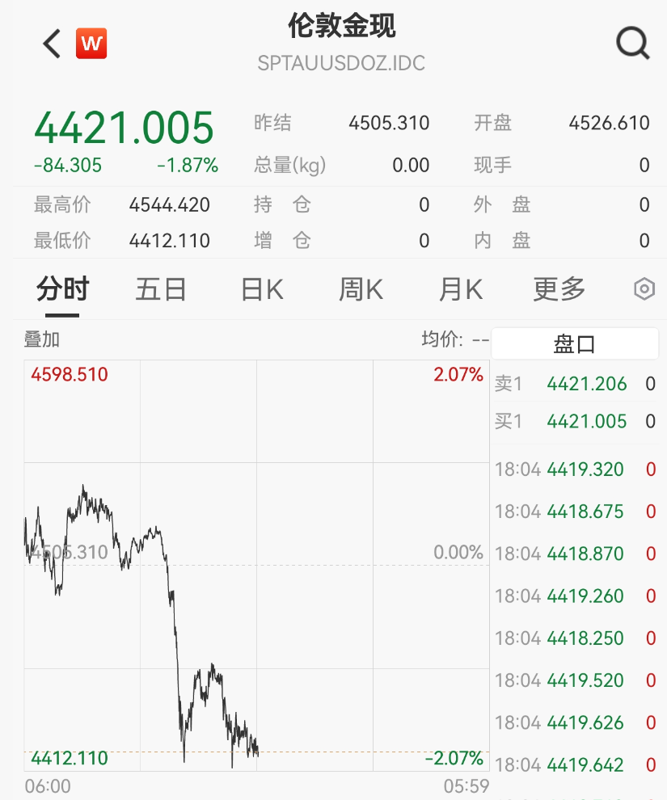
Task: Open chart settings hexagon icon
Action: click(x=645, y=290)
